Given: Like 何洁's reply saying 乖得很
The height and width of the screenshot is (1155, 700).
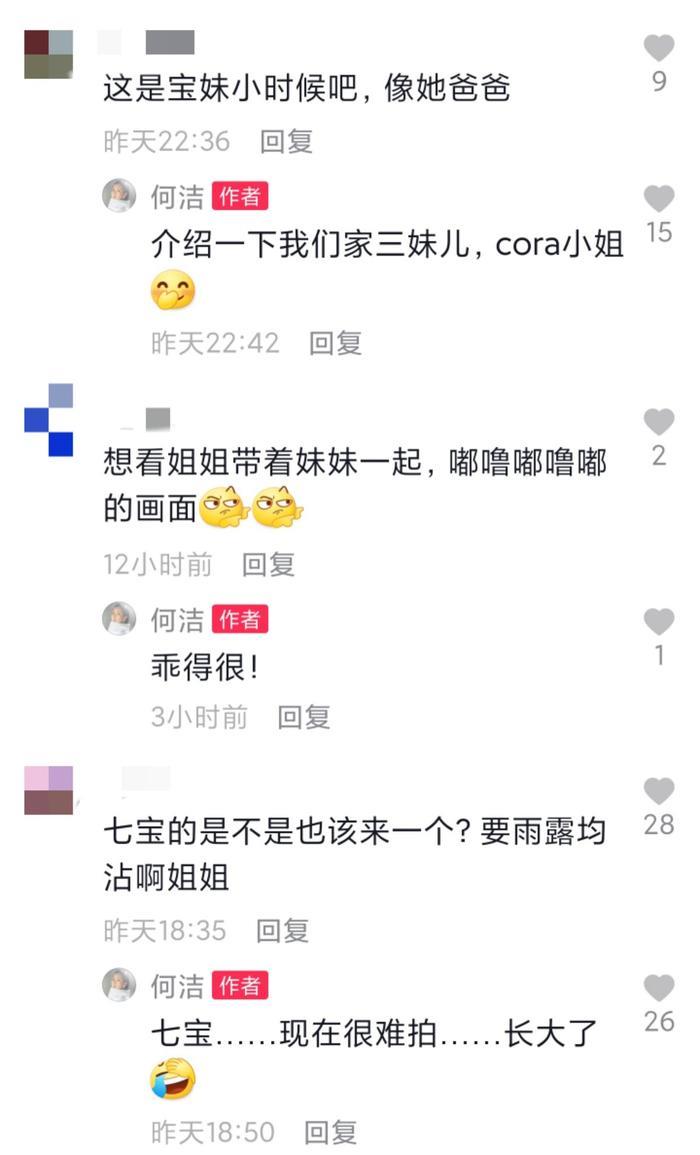Looking at the screenshot, I should 658,622.
